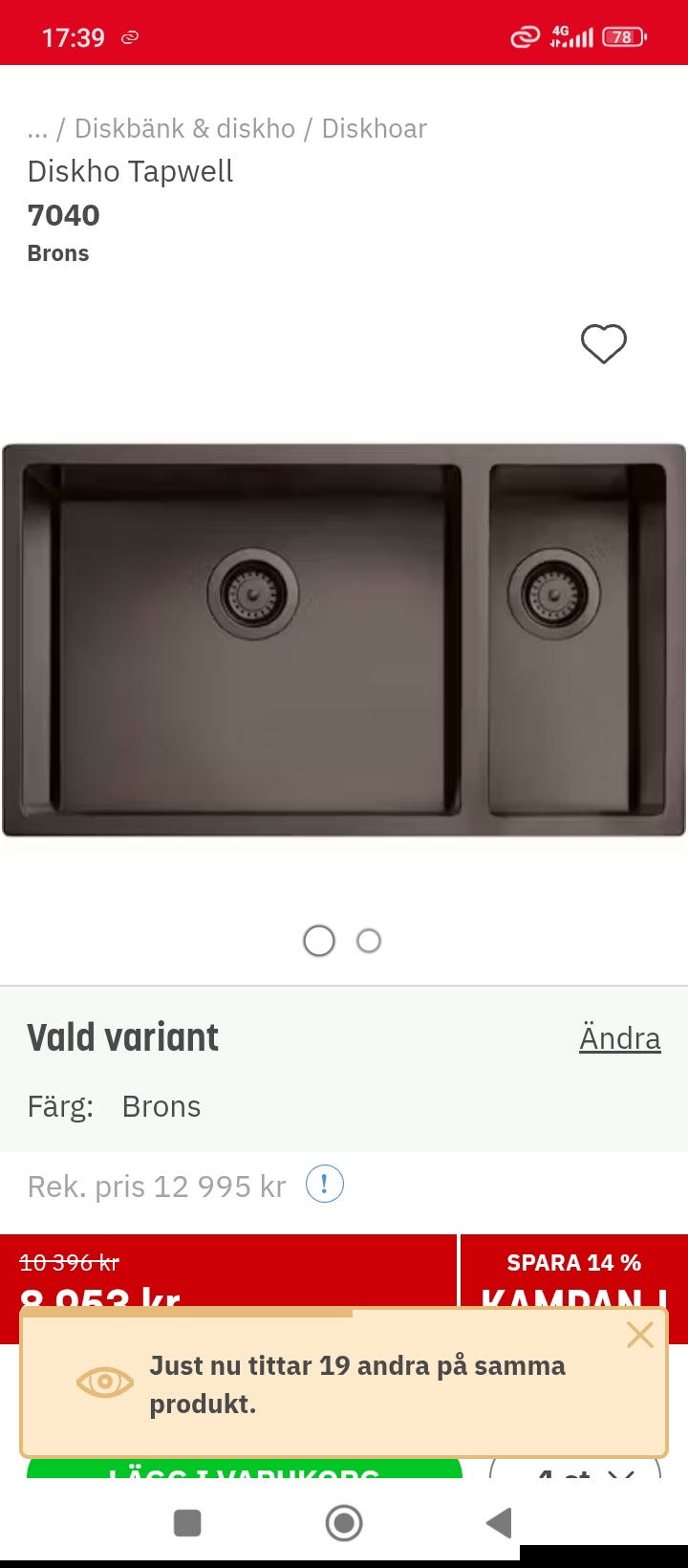Open the Diskhoar breadcrumb category

374,128
